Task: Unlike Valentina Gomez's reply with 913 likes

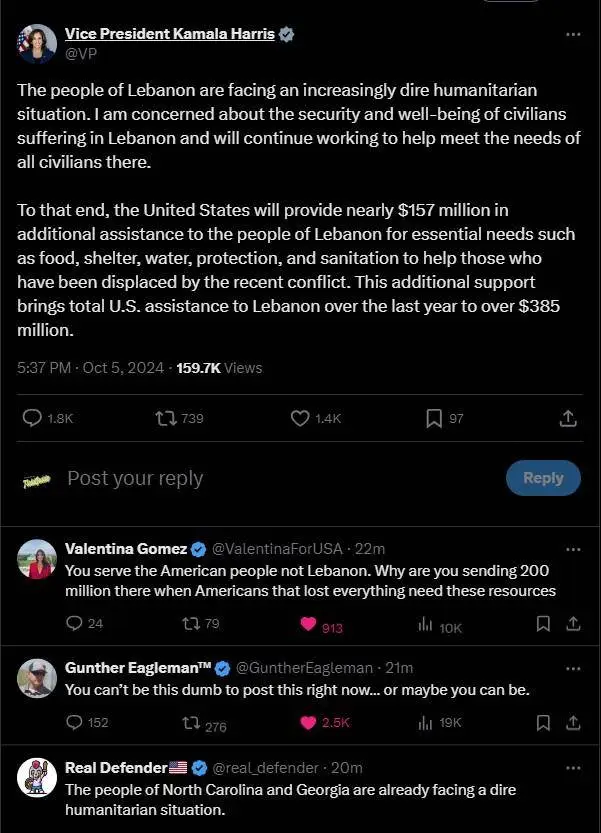Action: click(x=309, y=624)
